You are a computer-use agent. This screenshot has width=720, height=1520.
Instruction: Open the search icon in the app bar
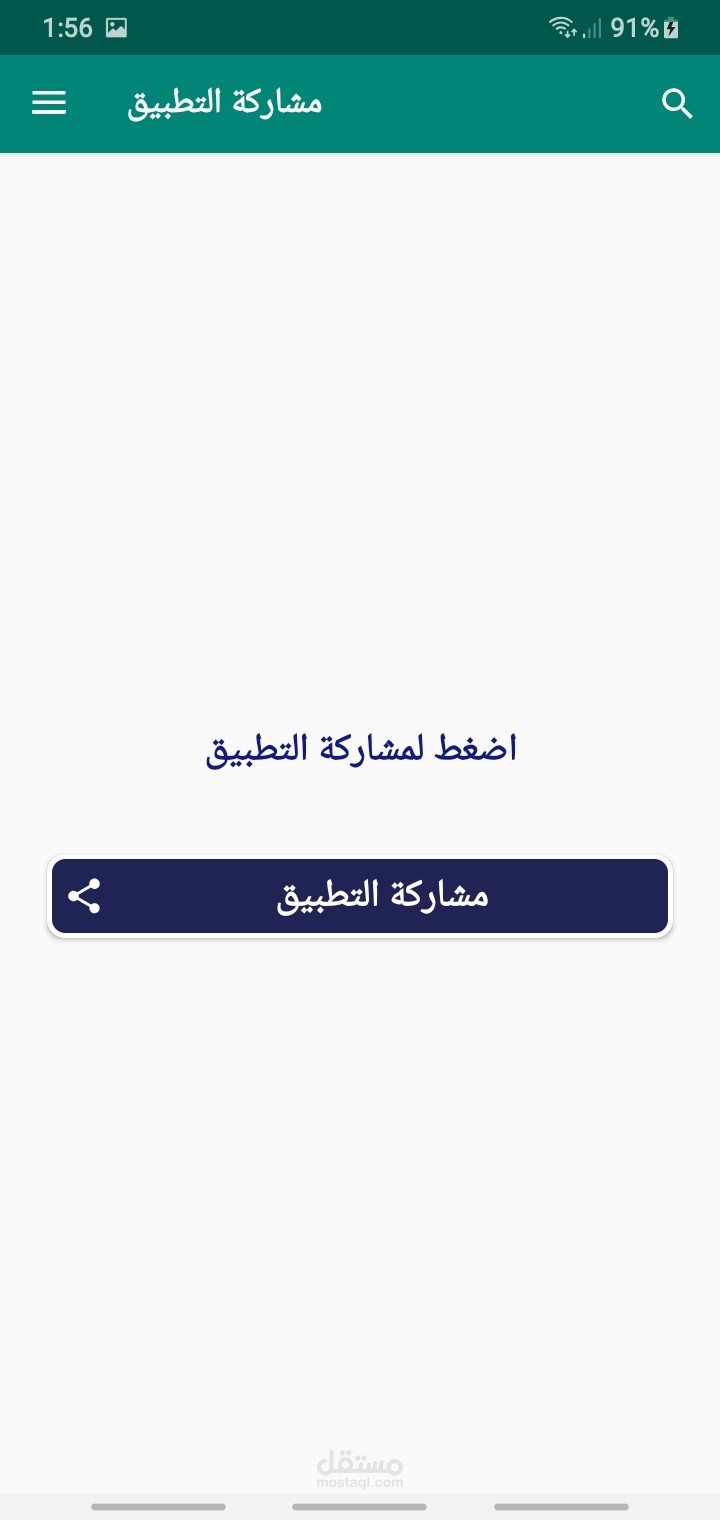point(677,103)
